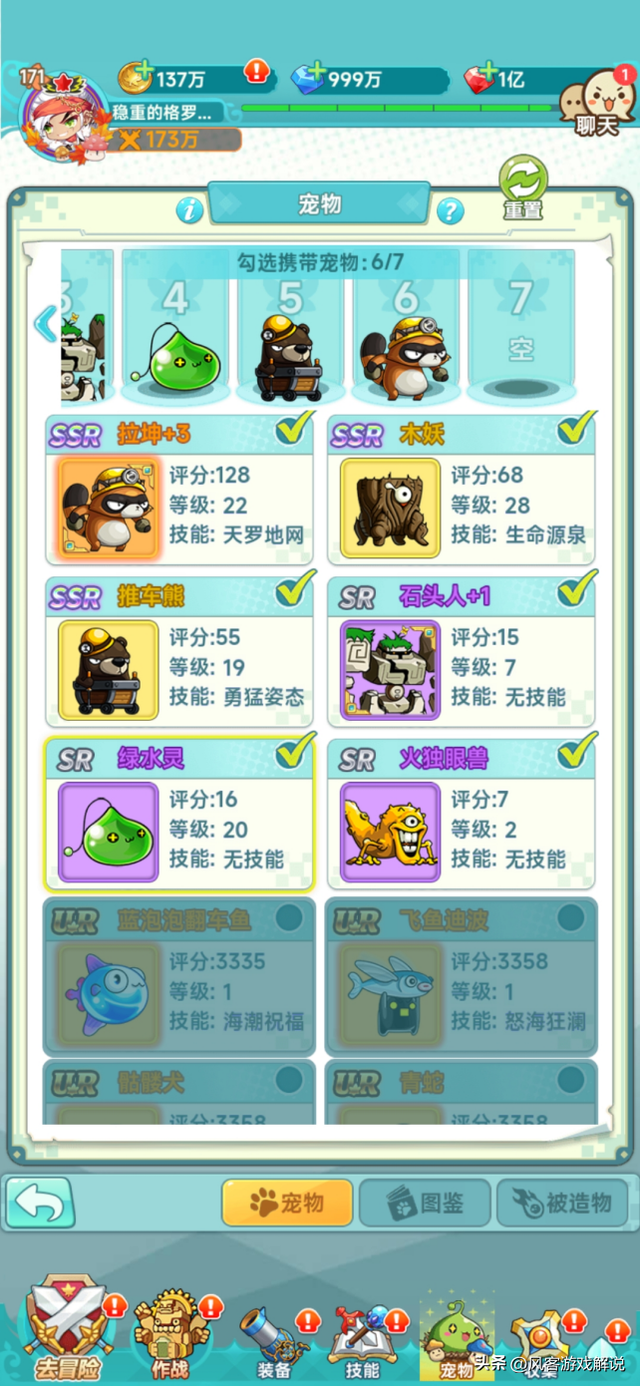Open the blue info icon

(x=189, y=211)
